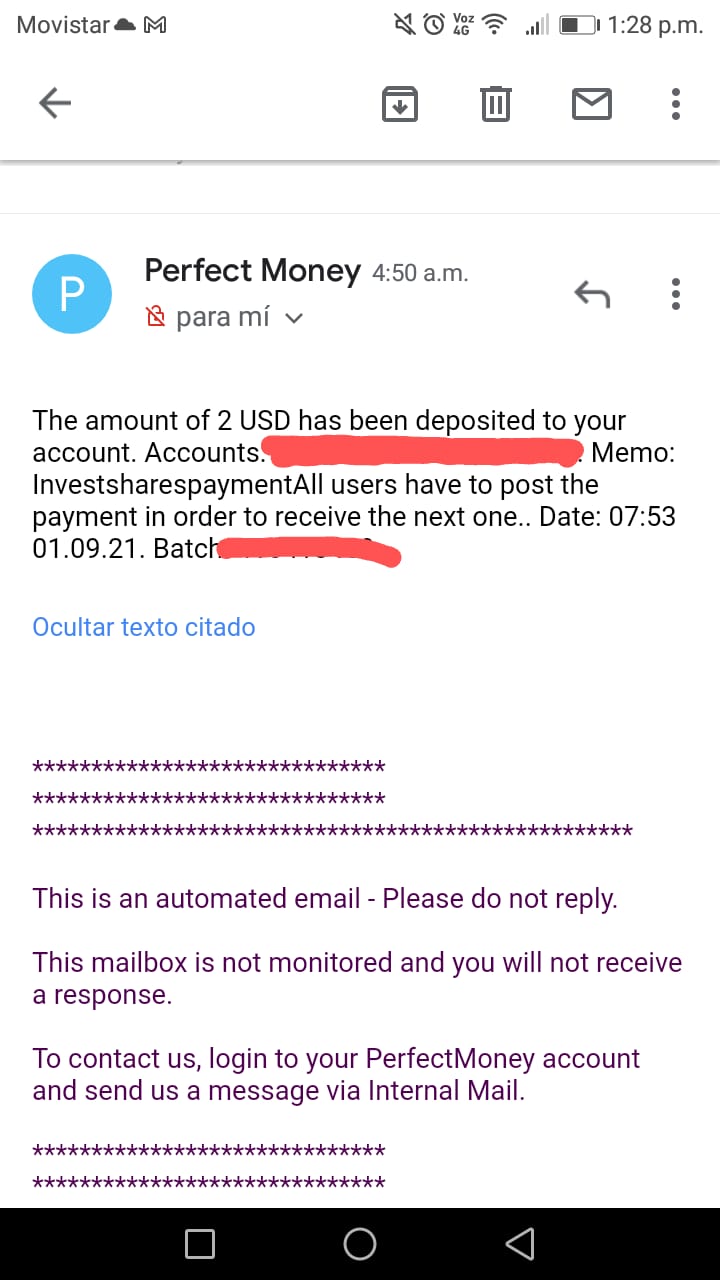The image size is (720, 1280).
Task: Open the top bar overflow menu
Action: pyautogui.click(x=676, y=104)
